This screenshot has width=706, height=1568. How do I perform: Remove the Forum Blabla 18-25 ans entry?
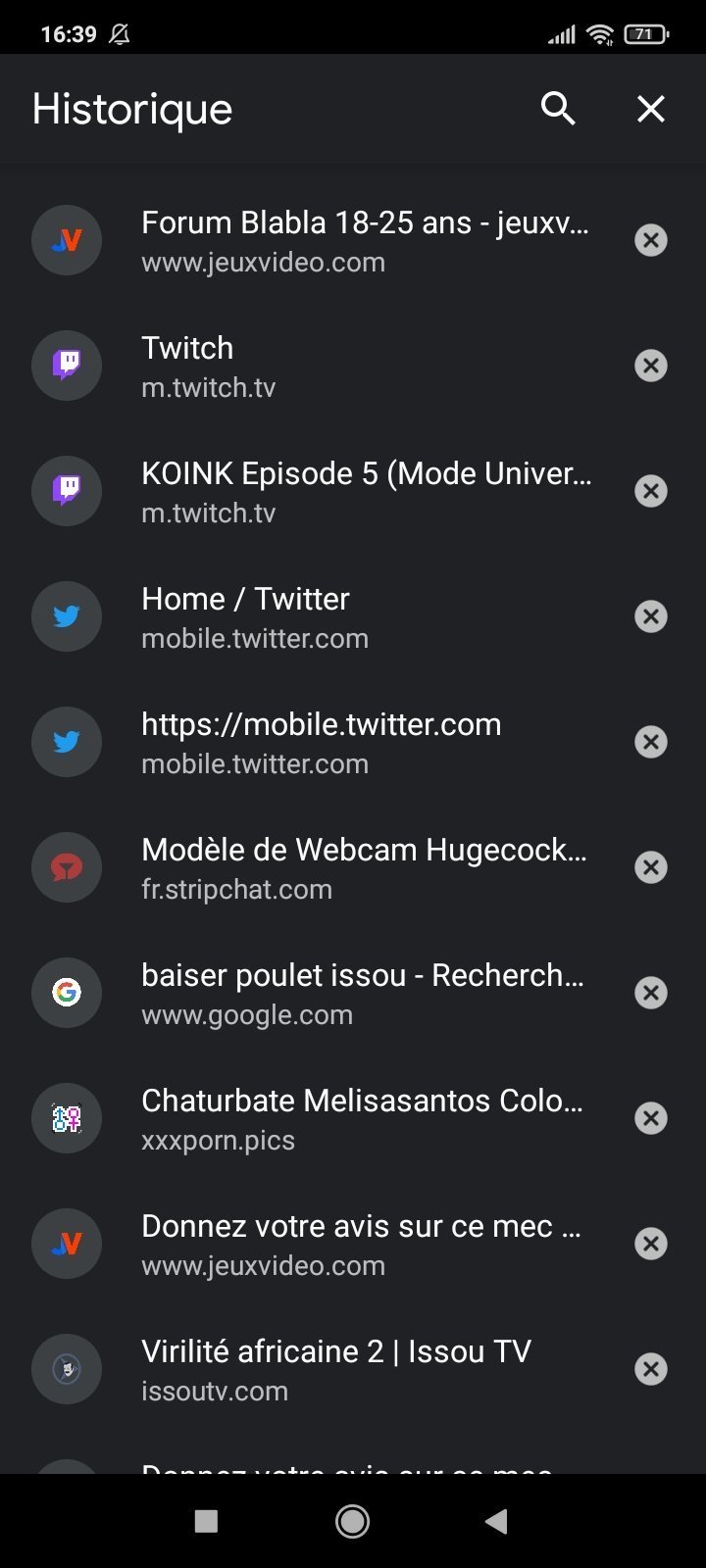(x=651, y=240)
